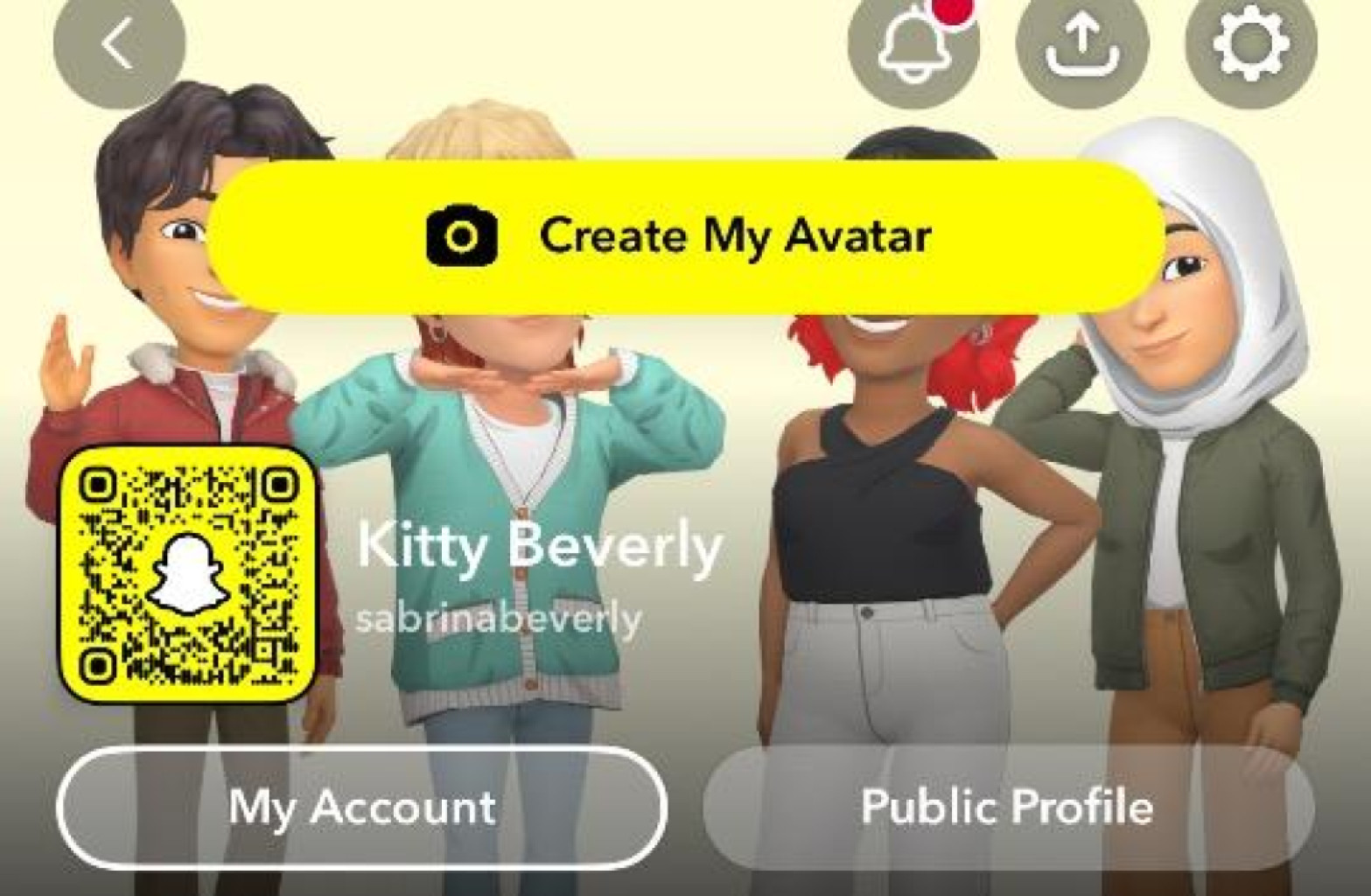Open the Snapcode
Screen dimensions: 1371x896
coord(188,574)
